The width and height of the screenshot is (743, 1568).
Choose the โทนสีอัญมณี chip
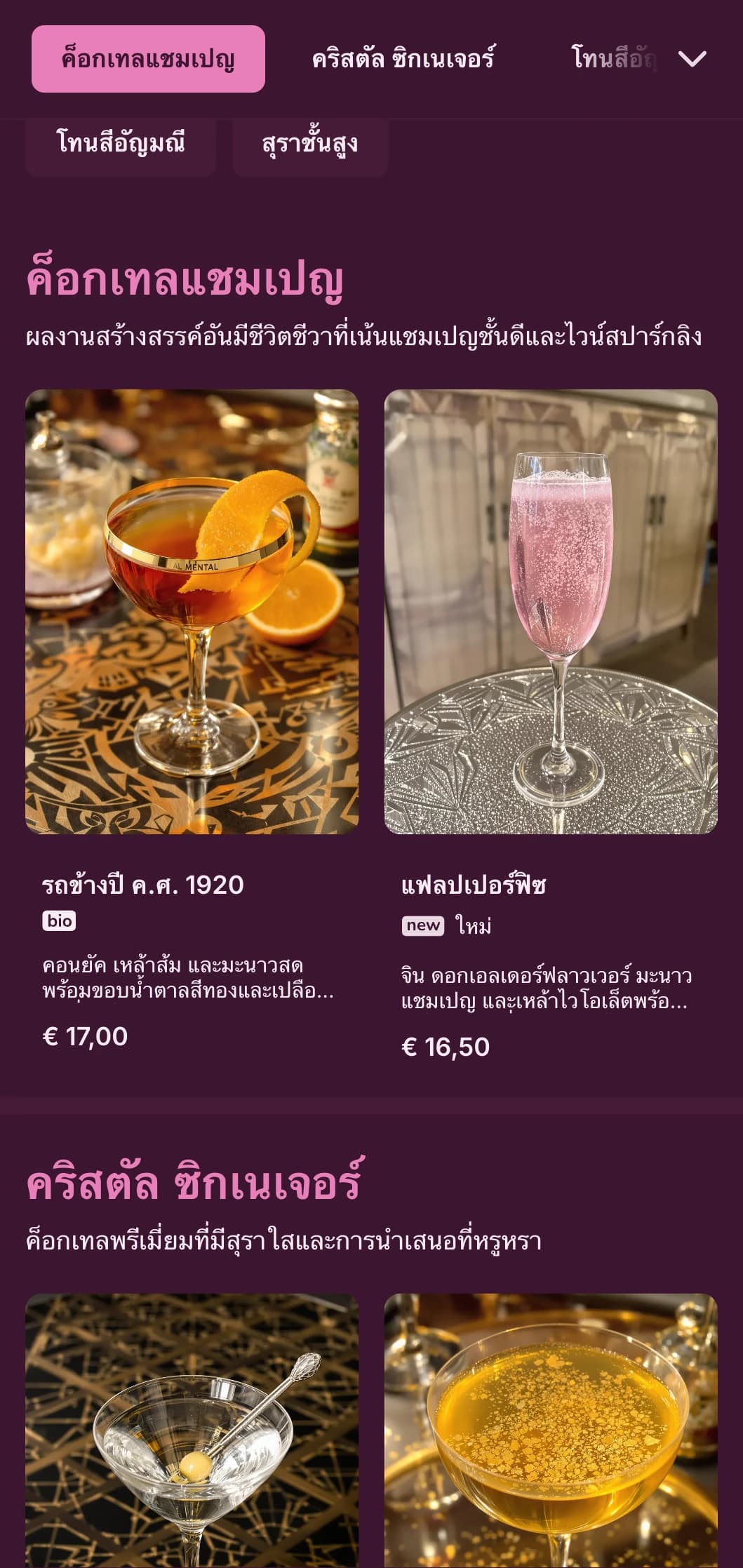point(121,144)
